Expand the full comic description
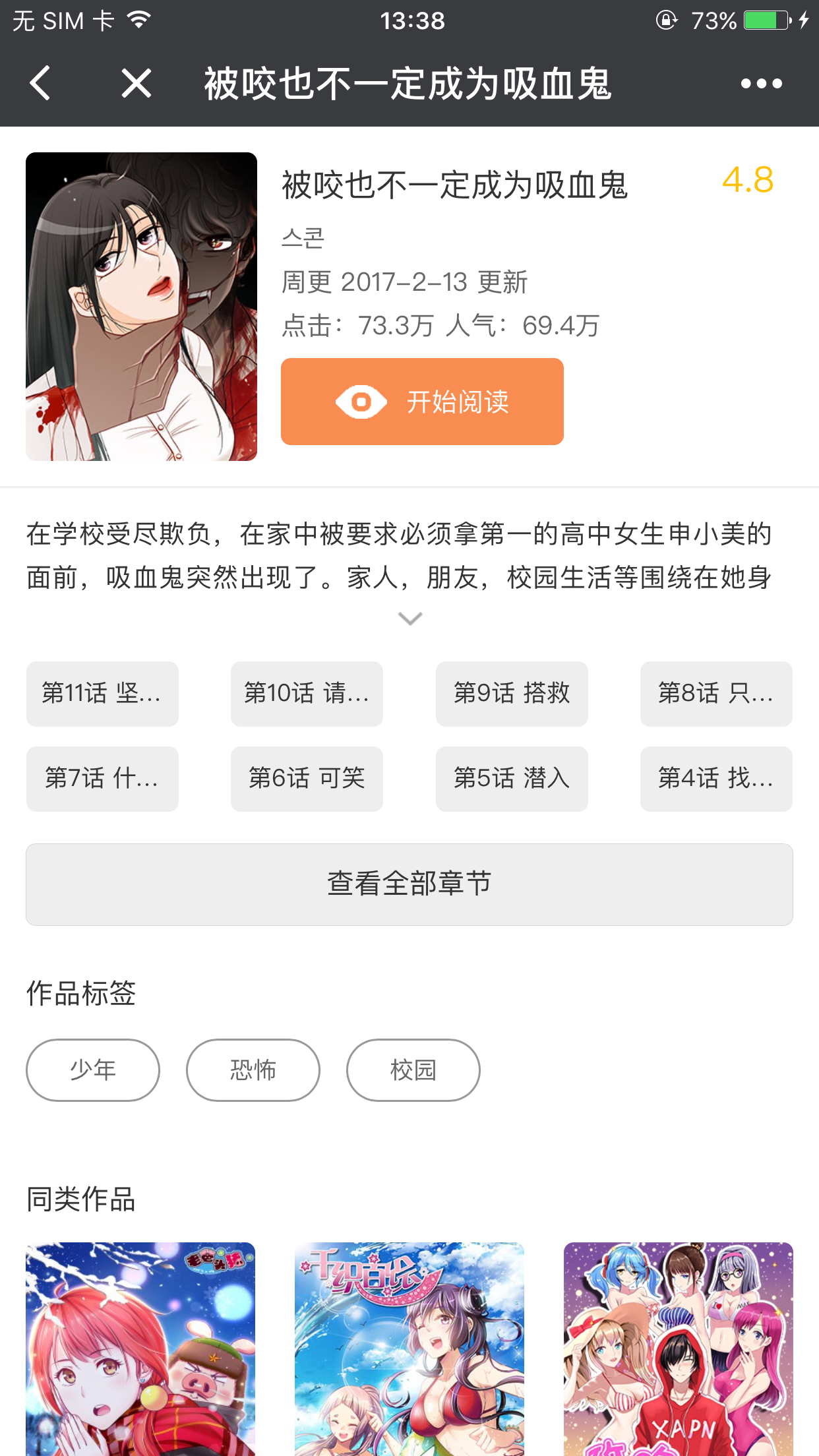Viewport: 819px width, 1456px height. pyautogui.click(x=409, y=619)
